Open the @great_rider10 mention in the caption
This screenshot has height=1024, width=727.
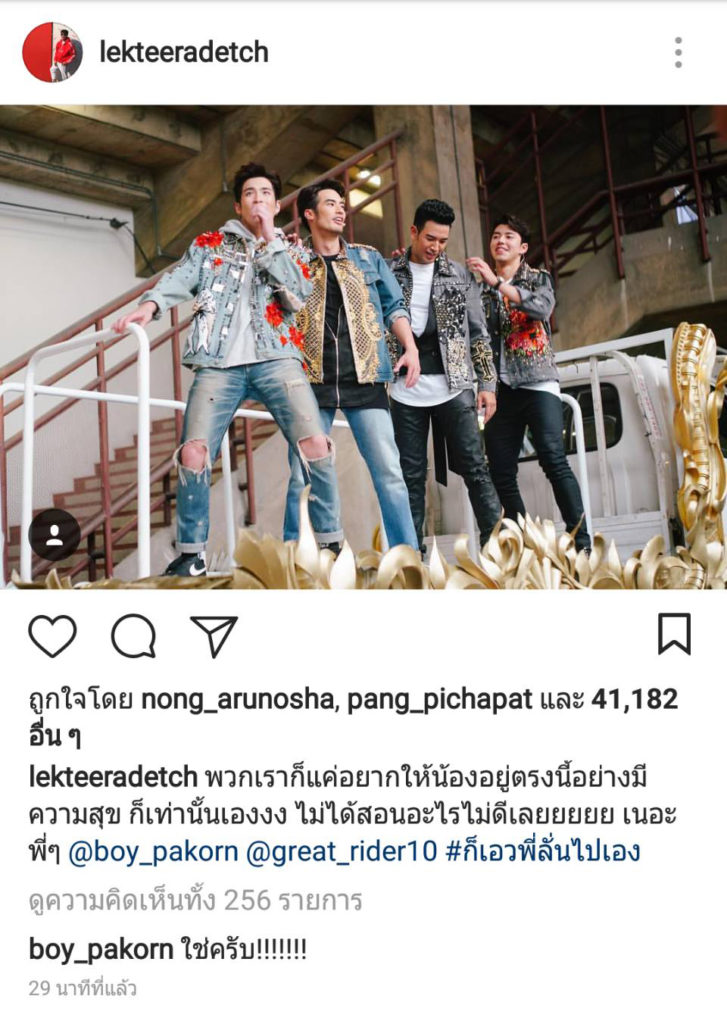[343, 853]
